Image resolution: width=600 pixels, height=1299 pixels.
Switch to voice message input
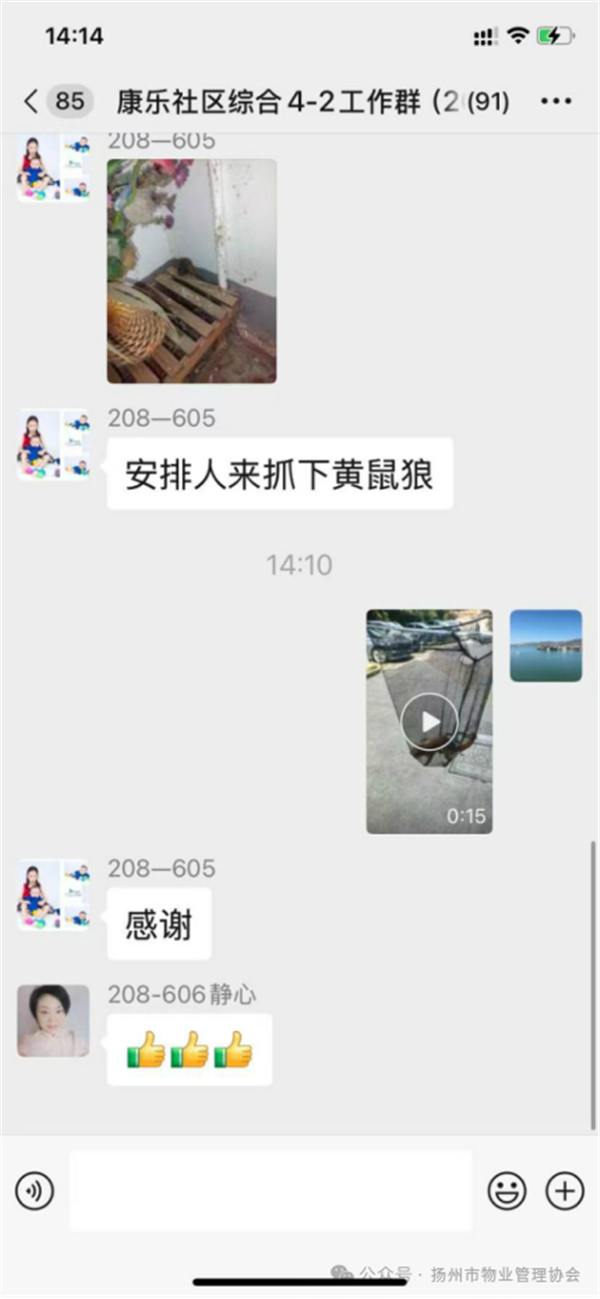(35, 1191)
